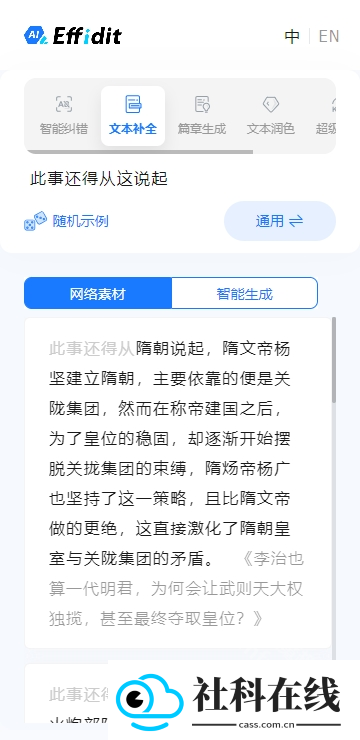360x740 pixels.
Task: Open the 文本润色 tool
Action: 271,116
